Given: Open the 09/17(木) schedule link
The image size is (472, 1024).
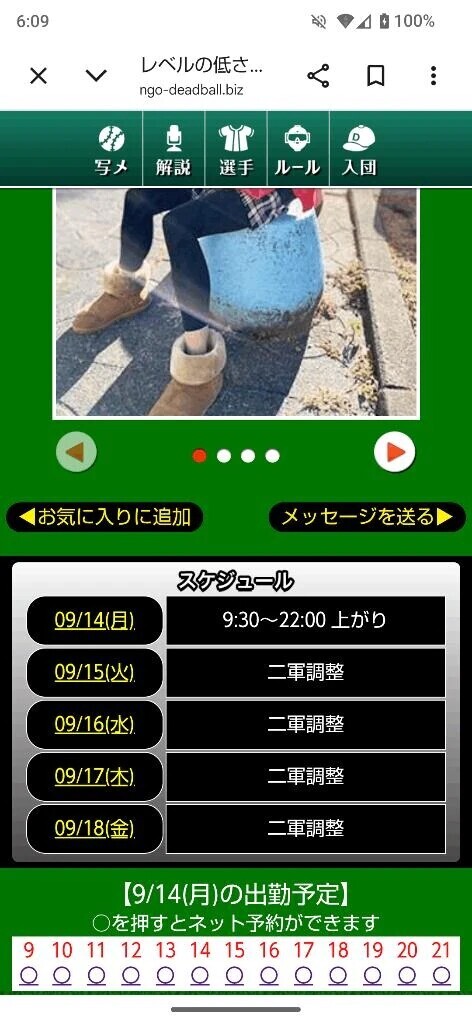Looking at the screenshot, I should point(95,776).
